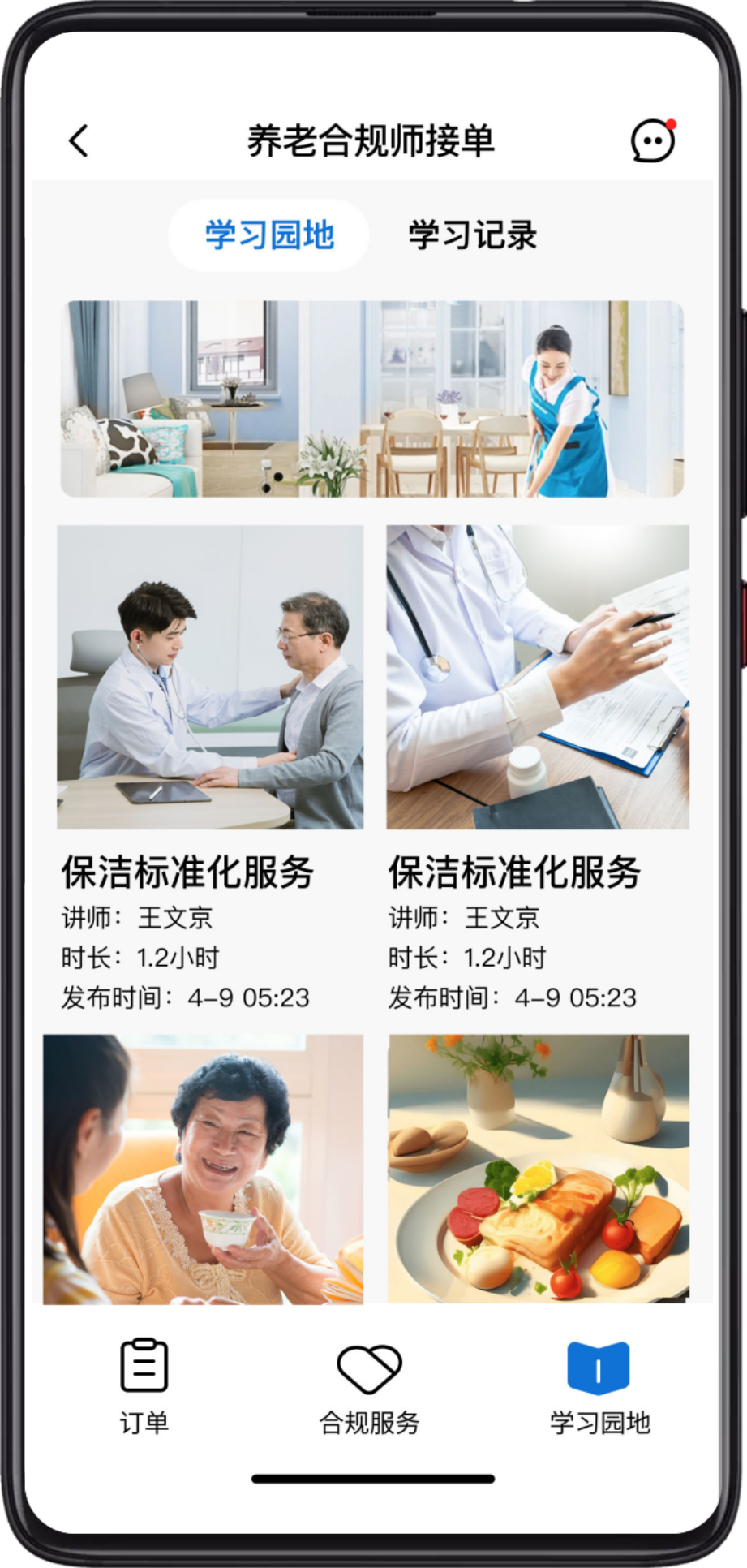Open the messages chat bubble icon
Image resolution: width=747 pixels, height=1568 pixels.
coord(653,141)
